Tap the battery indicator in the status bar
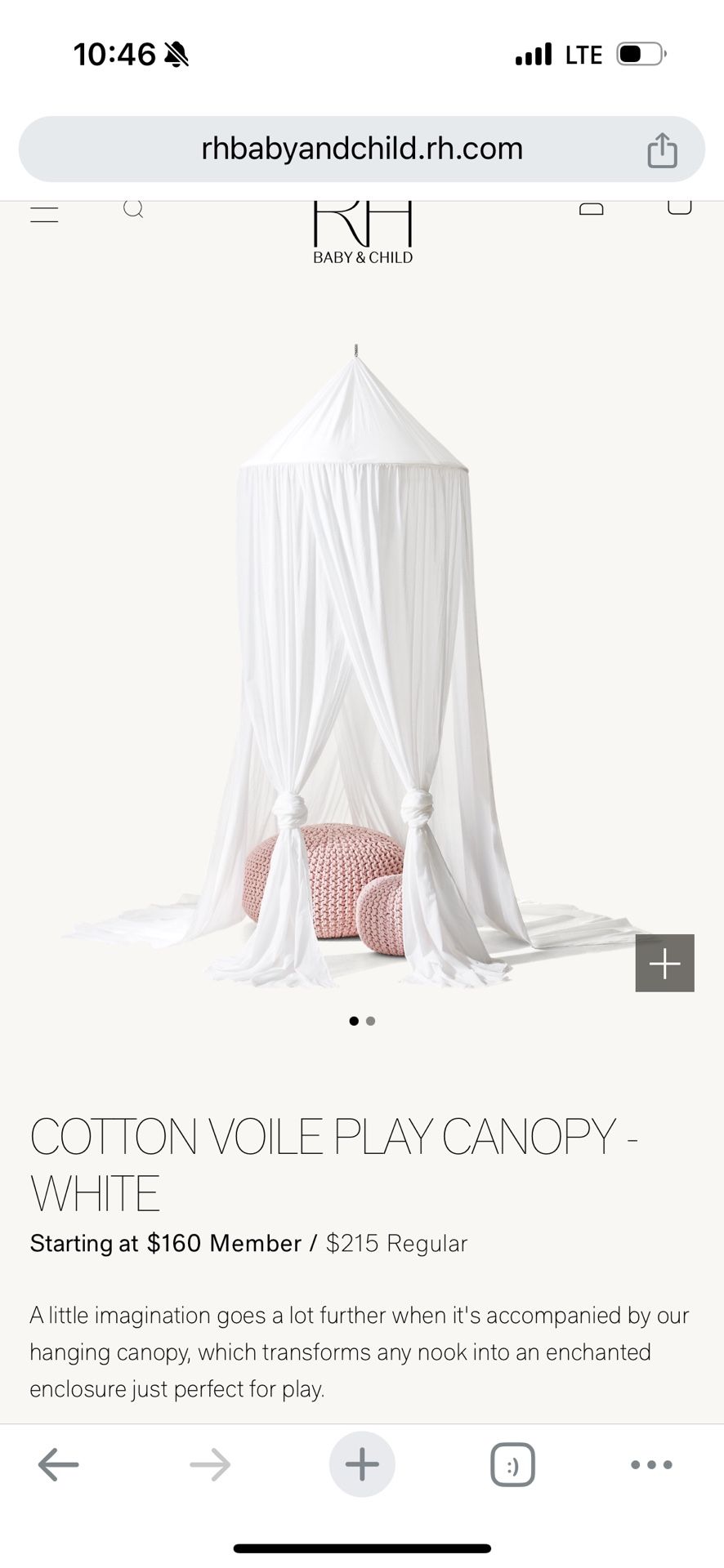Image resolution: width=724 pixels, height=1568 pixels. (x=641, y=54)
